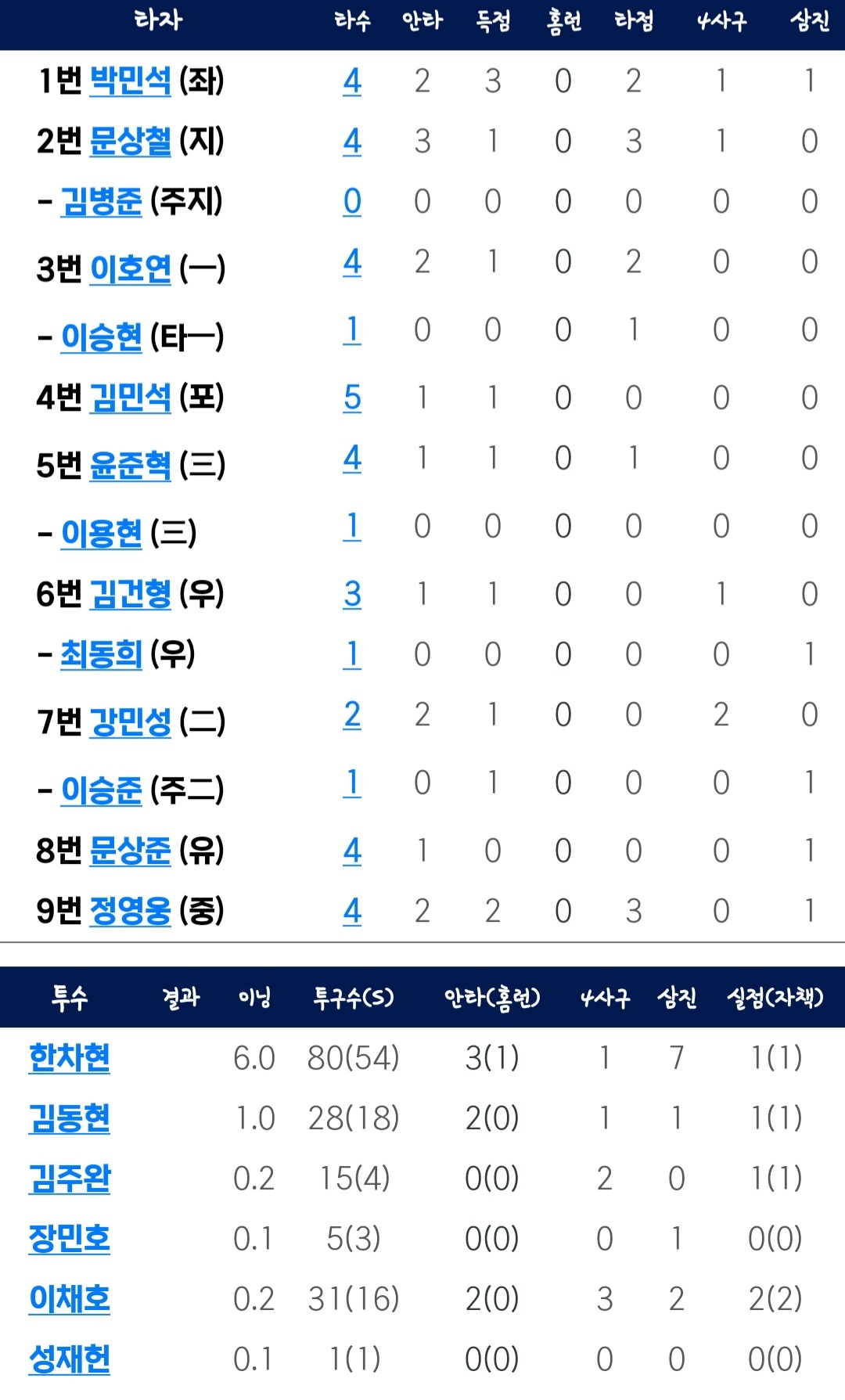The image size is (845, 1400).
Task: Tap the name link 이승현
Action: point(101,337)
